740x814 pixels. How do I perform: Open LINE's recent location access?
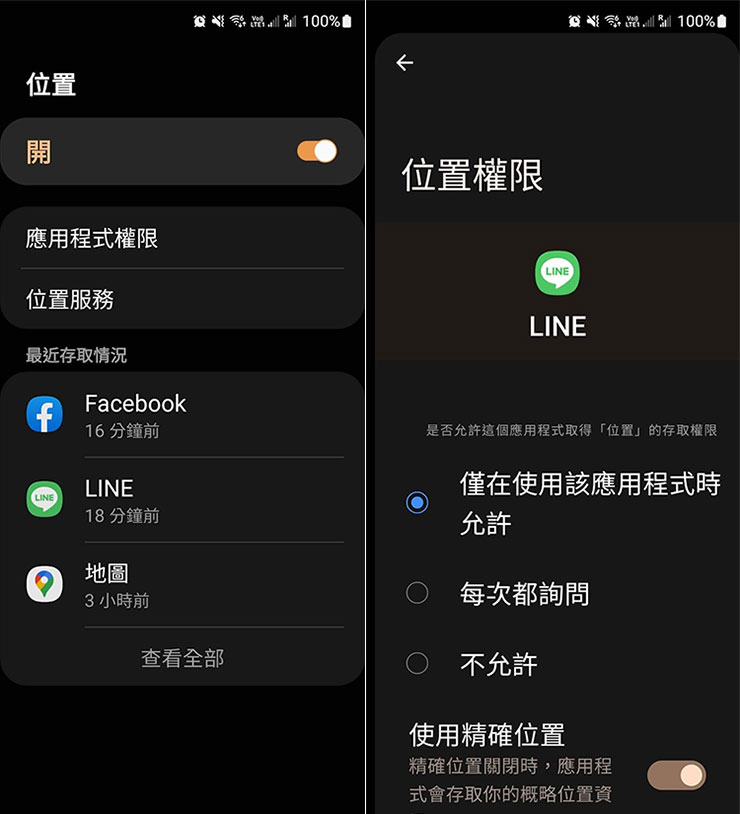point(182,500)
